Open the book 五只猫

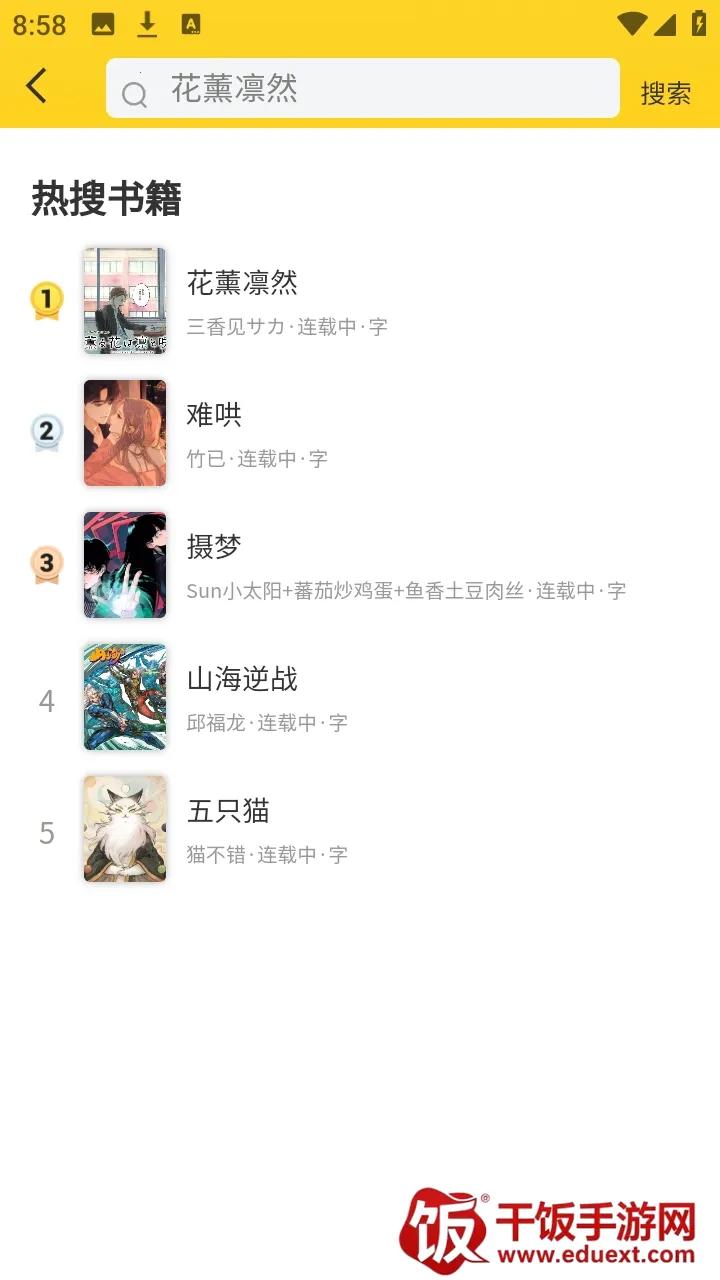tap(228, 812)
